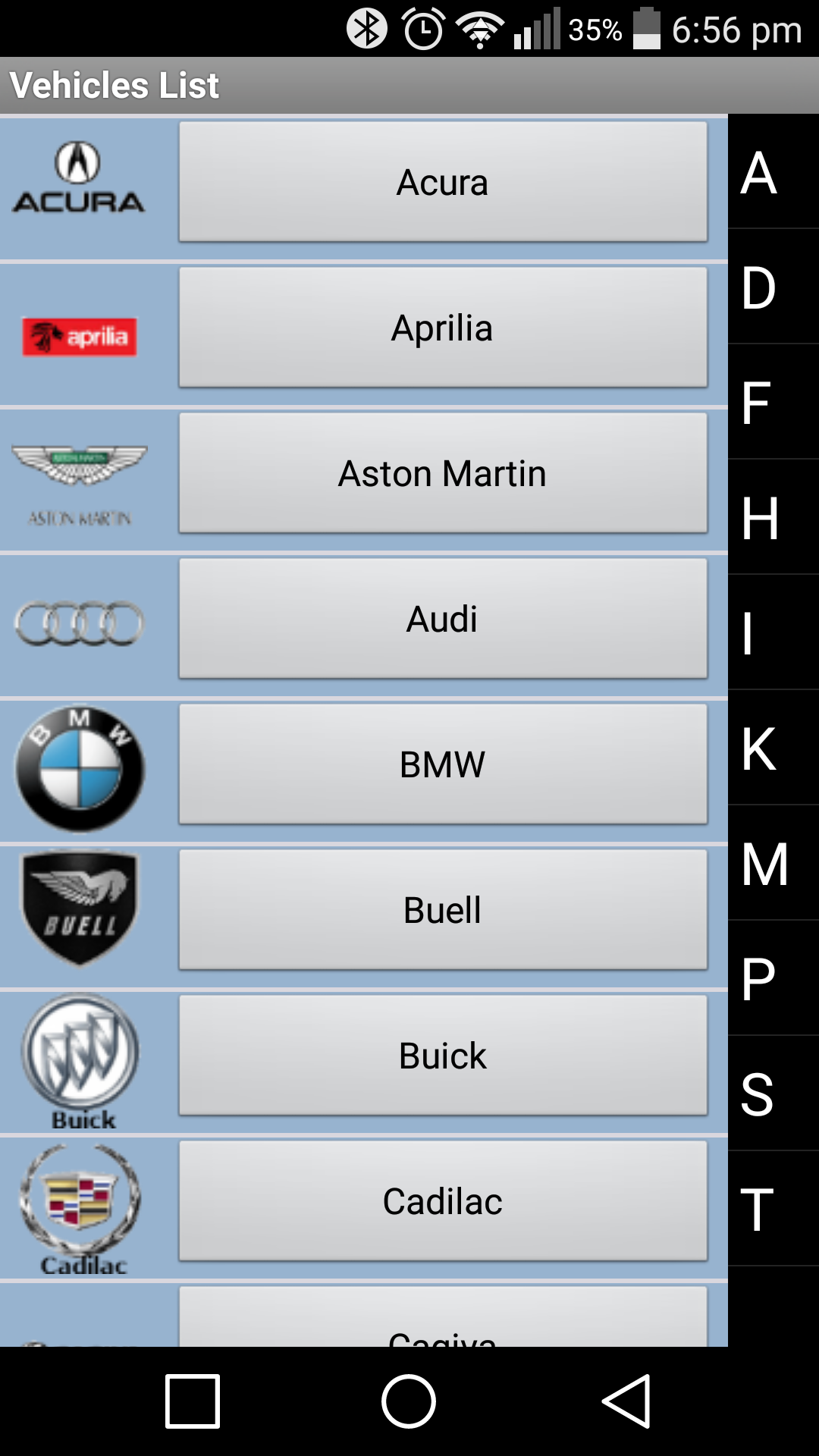Jump to letter A in the index

coord(773,171)
